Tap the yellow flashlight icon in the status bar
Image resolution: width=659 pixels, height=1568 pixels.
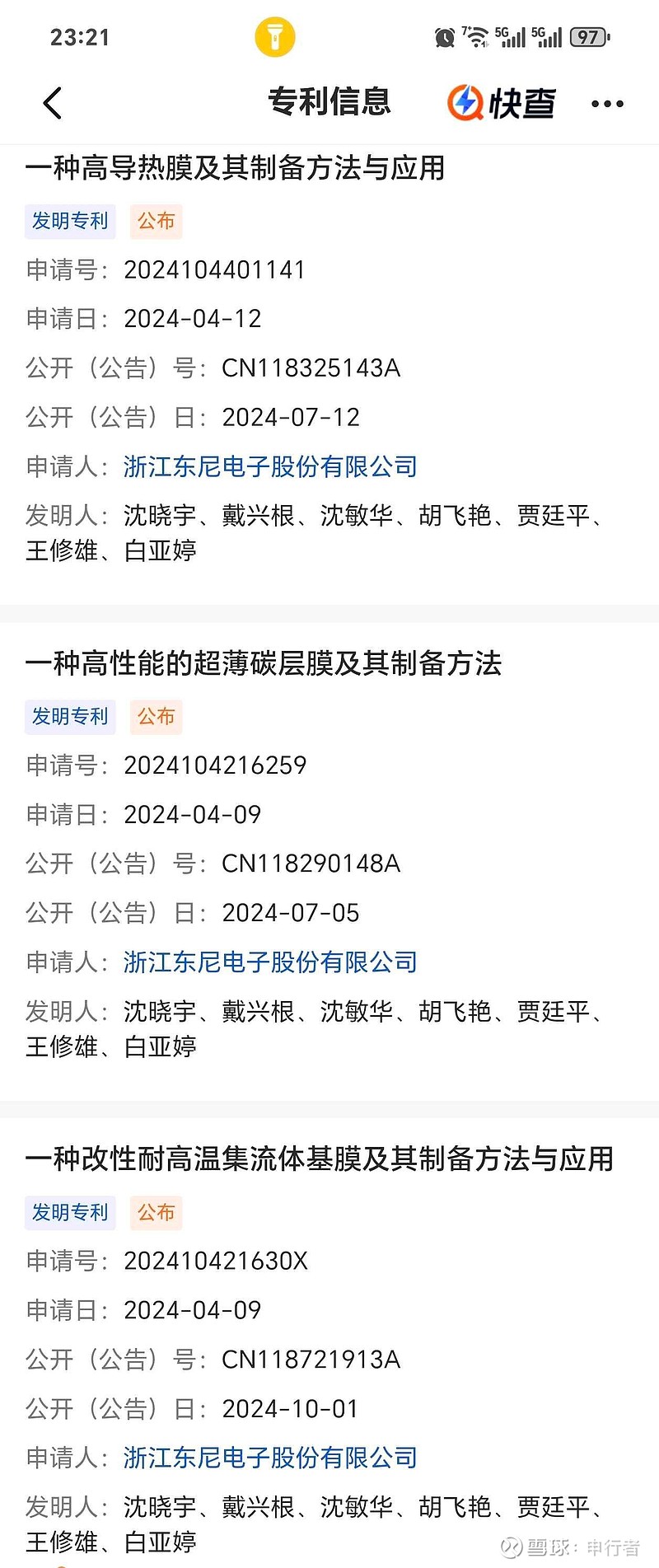(275, 36)
